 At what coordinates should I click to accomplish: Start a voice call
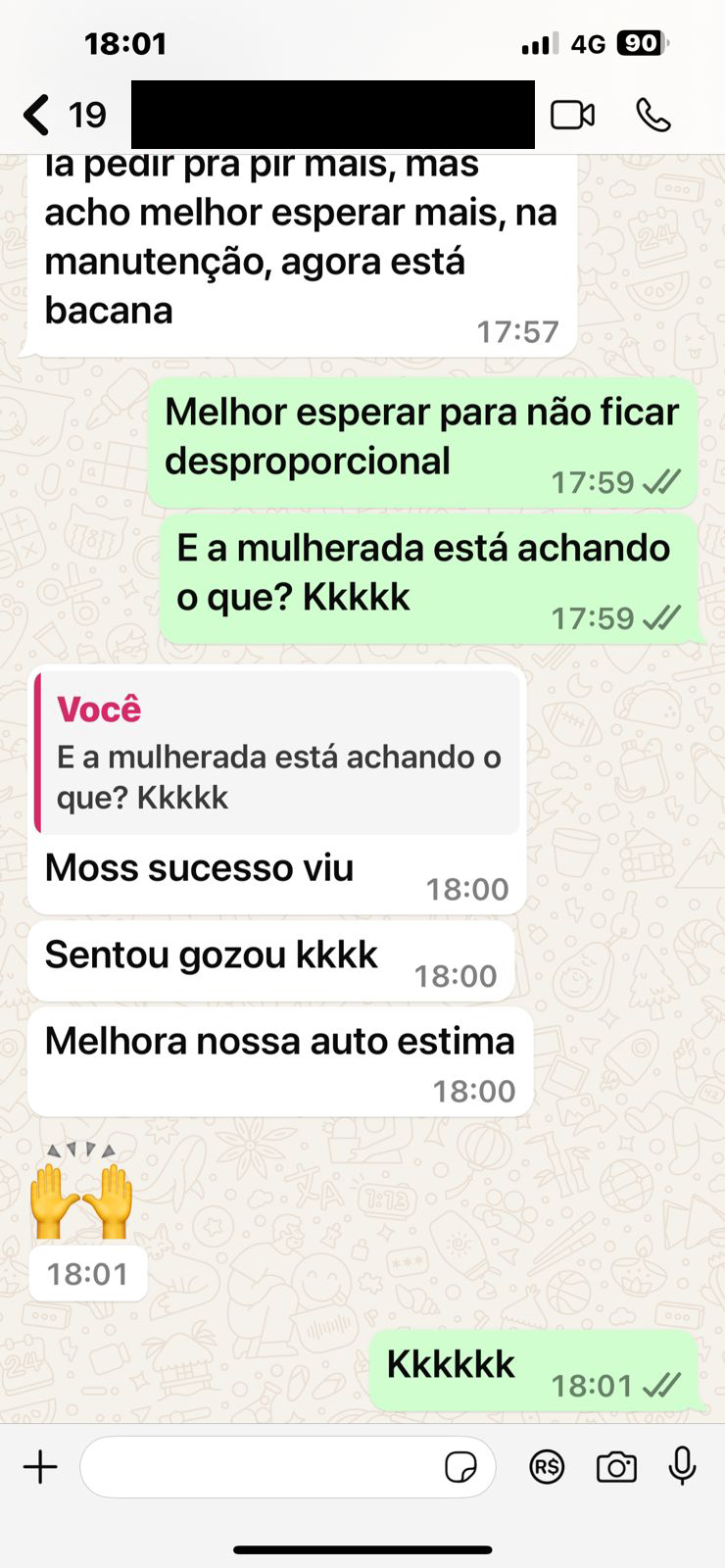point(653,116)
